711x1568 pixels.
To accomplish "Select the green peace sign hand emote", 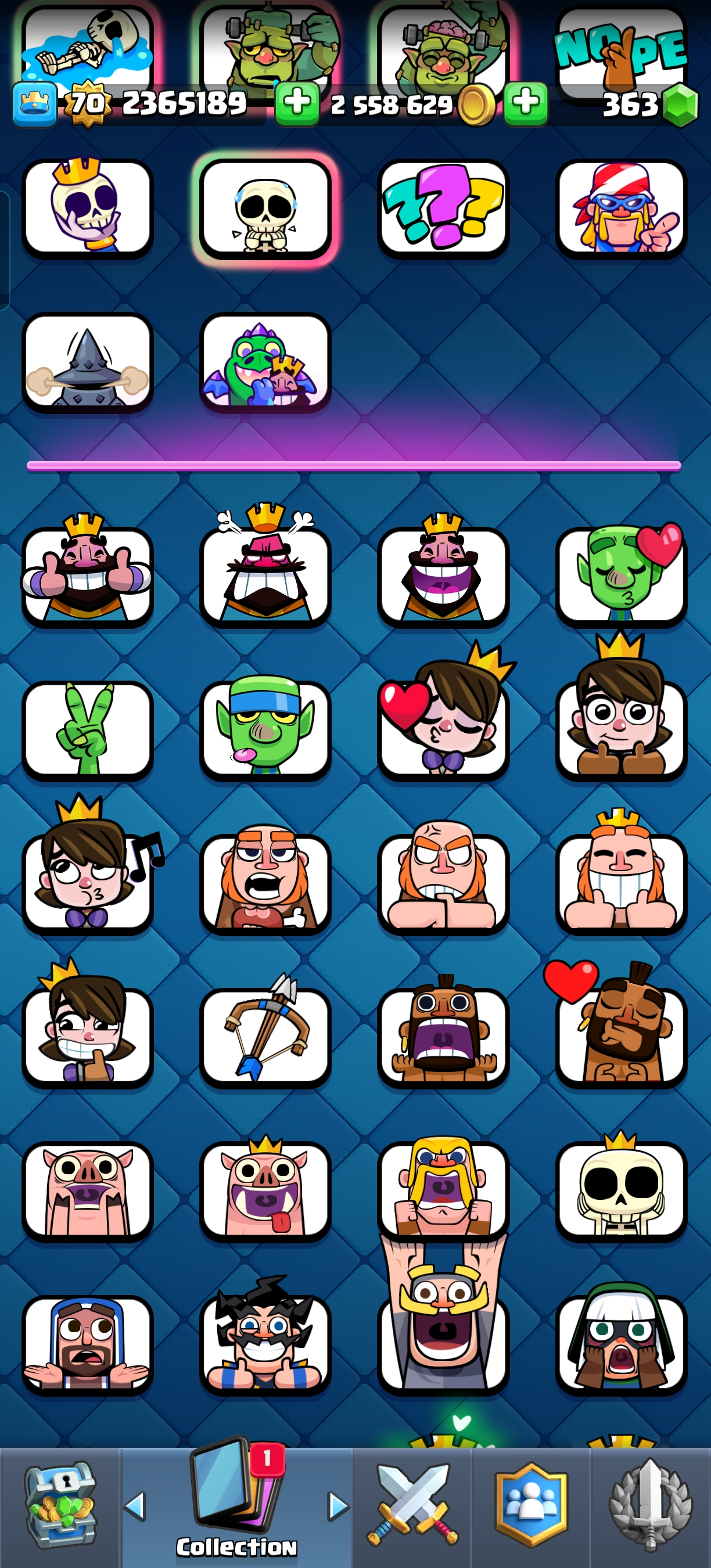I will coord(88,729).
